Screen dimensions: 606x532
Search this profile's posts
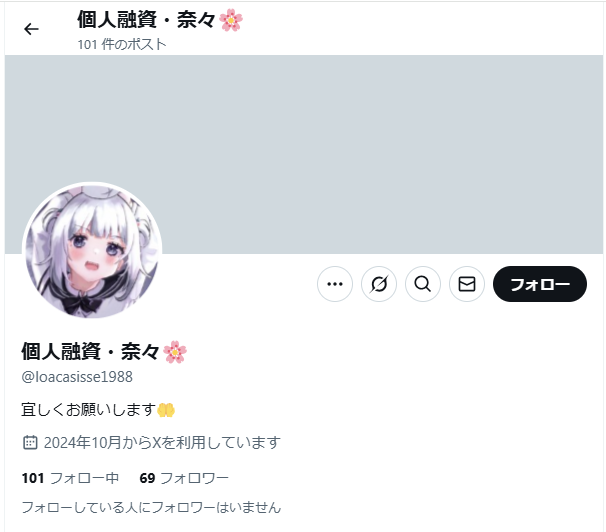pos(423,284)
